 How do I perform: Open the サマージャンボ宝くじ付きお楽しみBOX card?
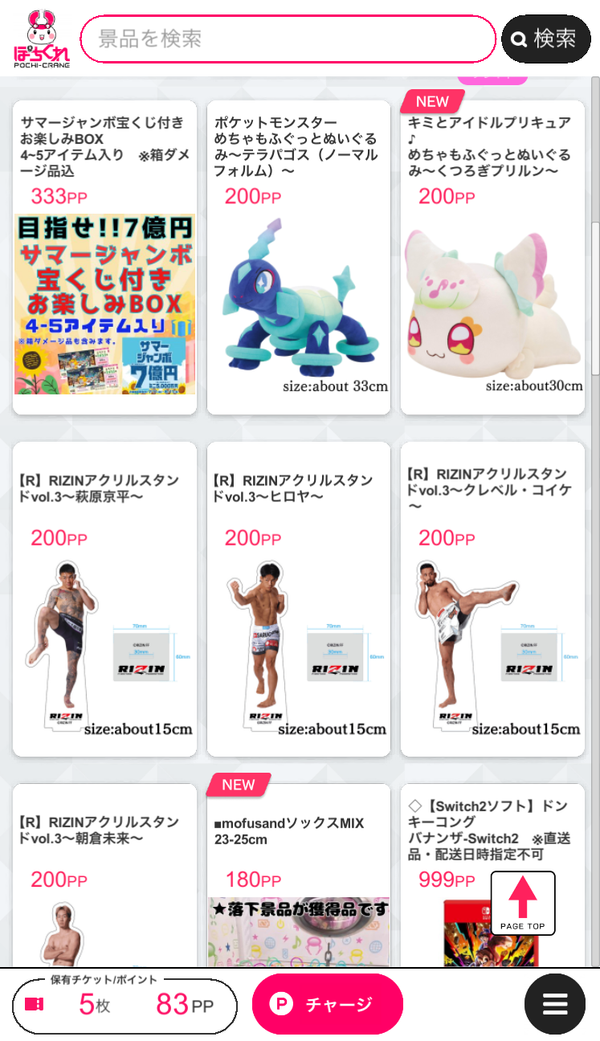tap(105, 258)
